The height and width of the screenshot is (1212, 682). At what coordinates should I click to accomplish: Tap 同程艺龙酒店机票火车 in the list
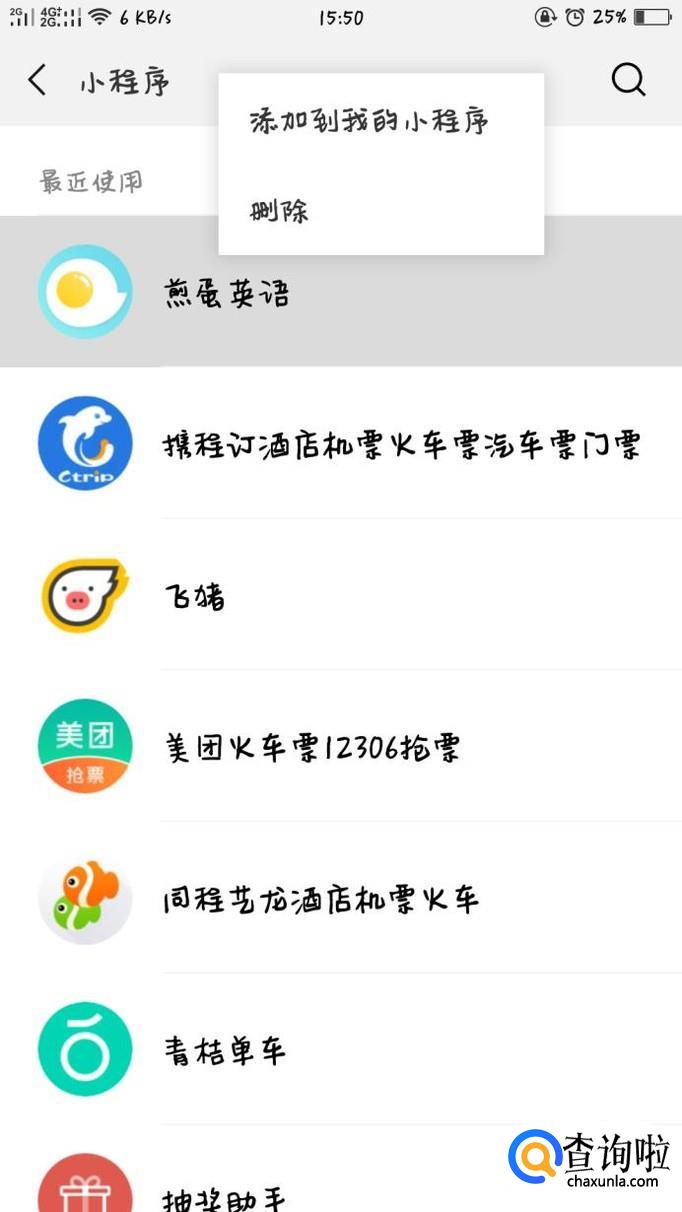[320, 899]
